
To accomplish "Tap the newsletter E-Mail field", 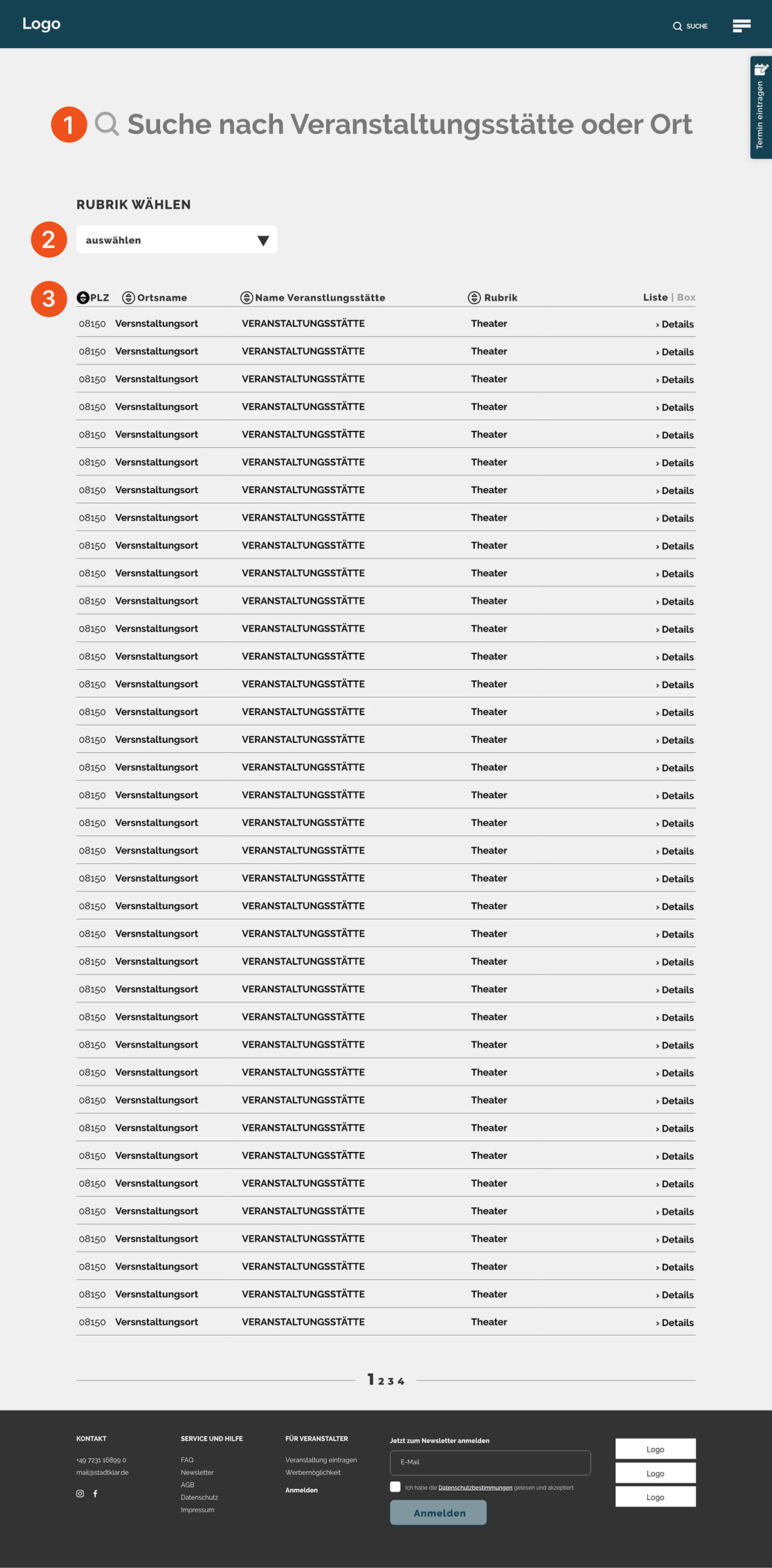I will [x=490, y=1463].
